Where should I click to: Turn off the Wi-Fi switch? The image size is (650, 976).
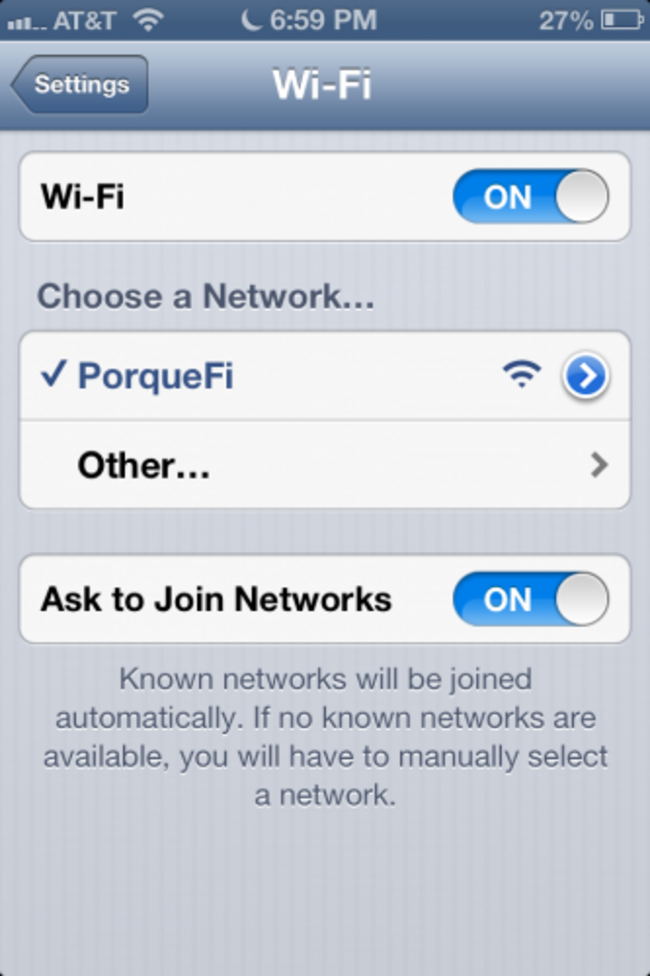point(530,196)
